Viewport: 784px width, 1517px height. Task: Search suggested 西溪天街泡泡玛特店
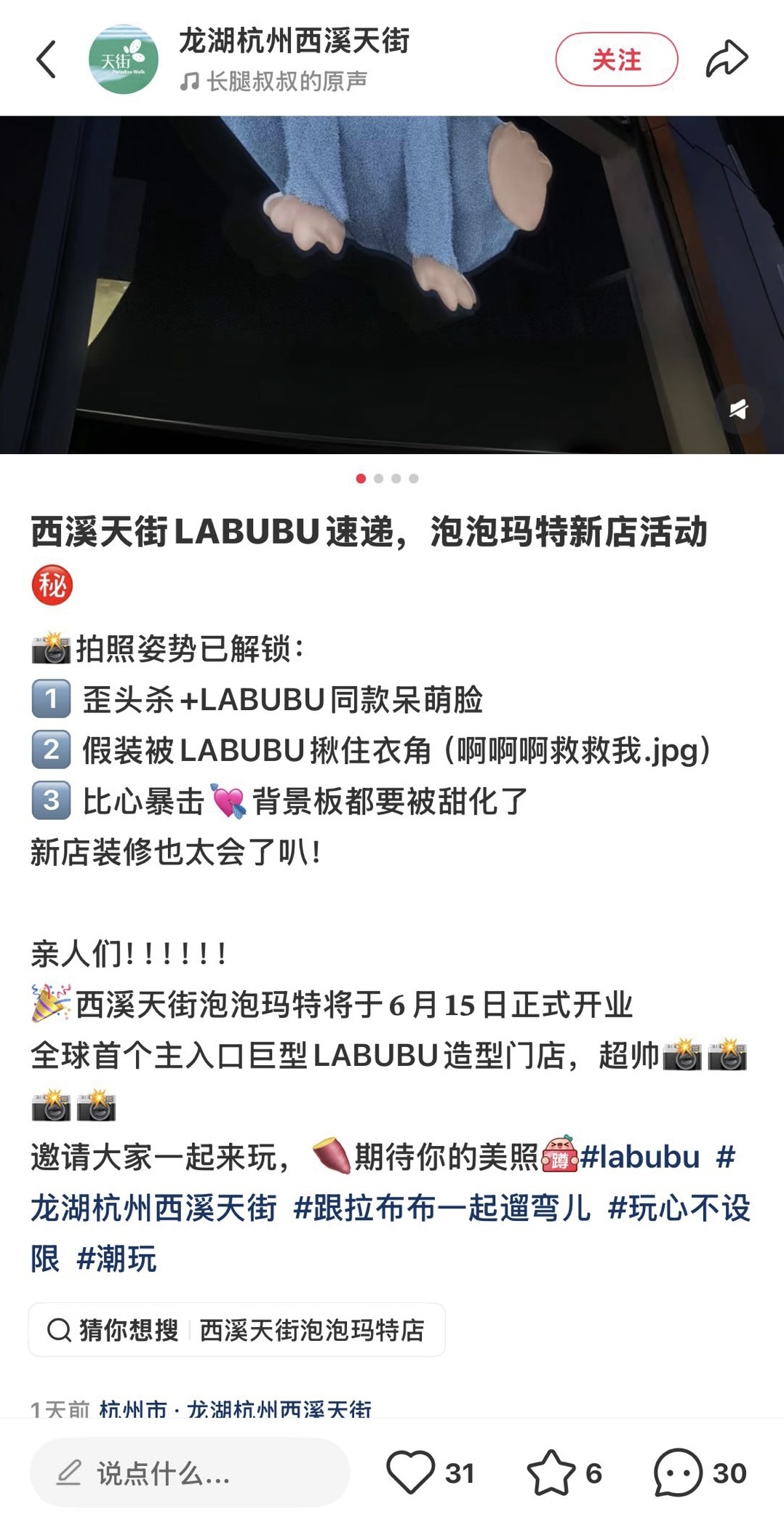[237, 1330]
